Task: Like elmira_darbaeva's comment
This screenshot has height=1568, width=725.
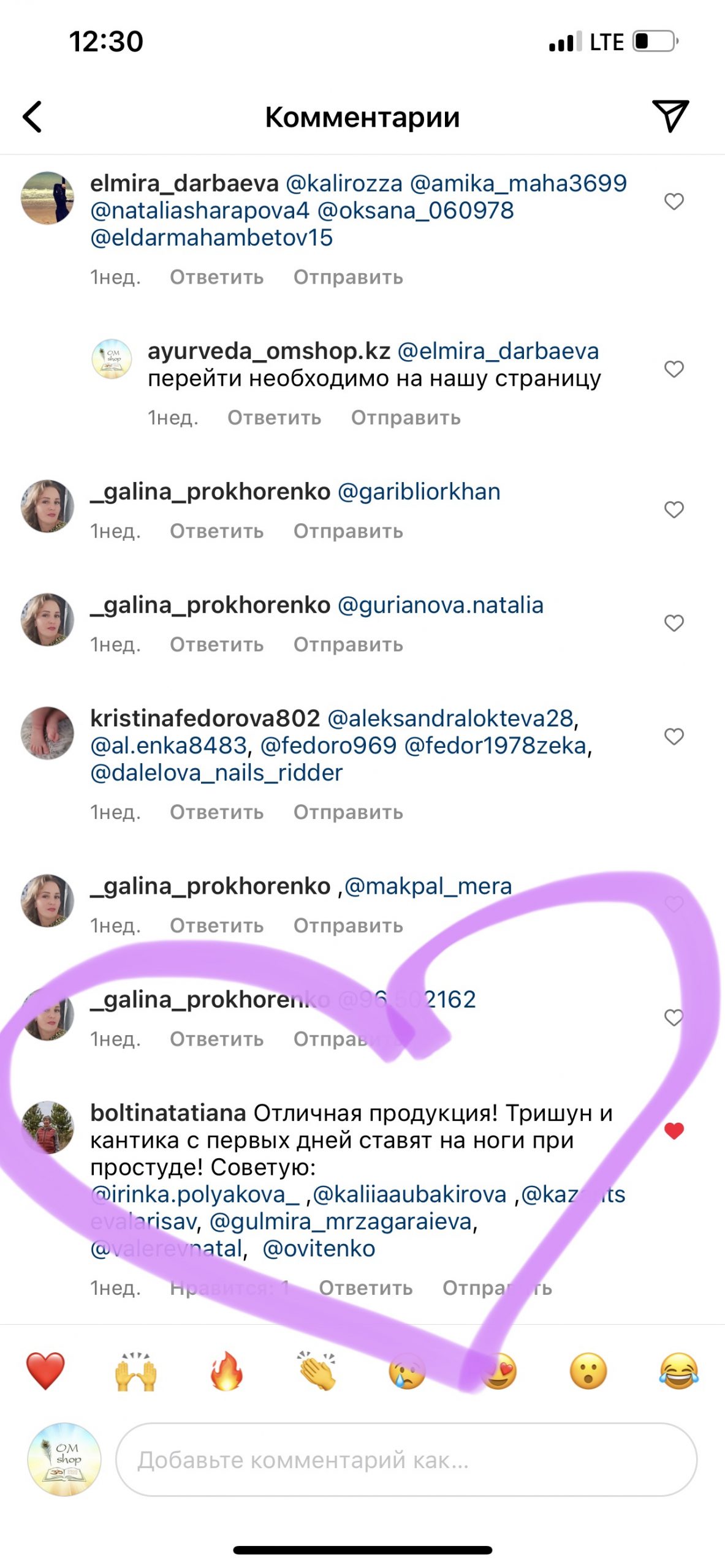Action: pyautogui.click(x=674, y=202)
